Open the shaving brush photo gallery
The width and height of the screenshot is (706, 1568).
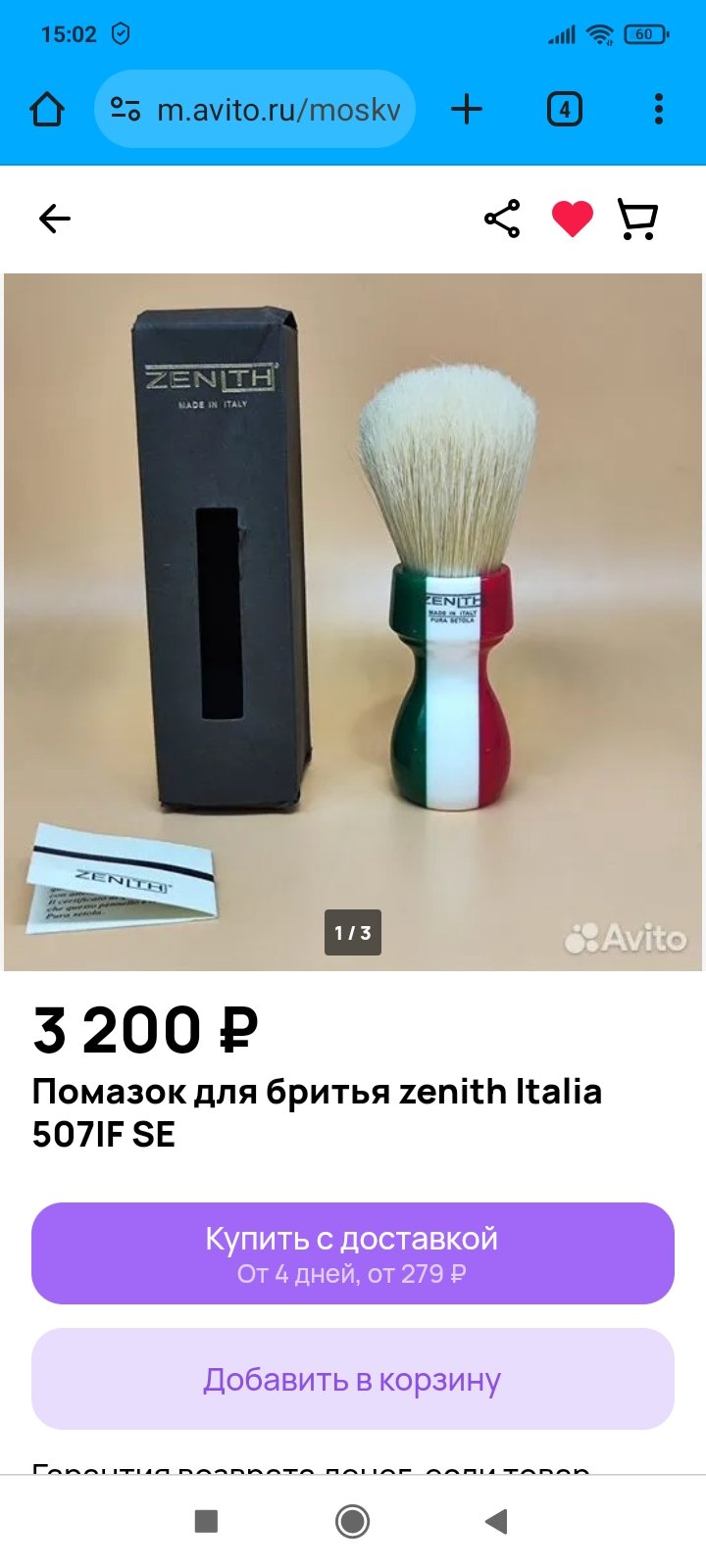tap(353, 622)
